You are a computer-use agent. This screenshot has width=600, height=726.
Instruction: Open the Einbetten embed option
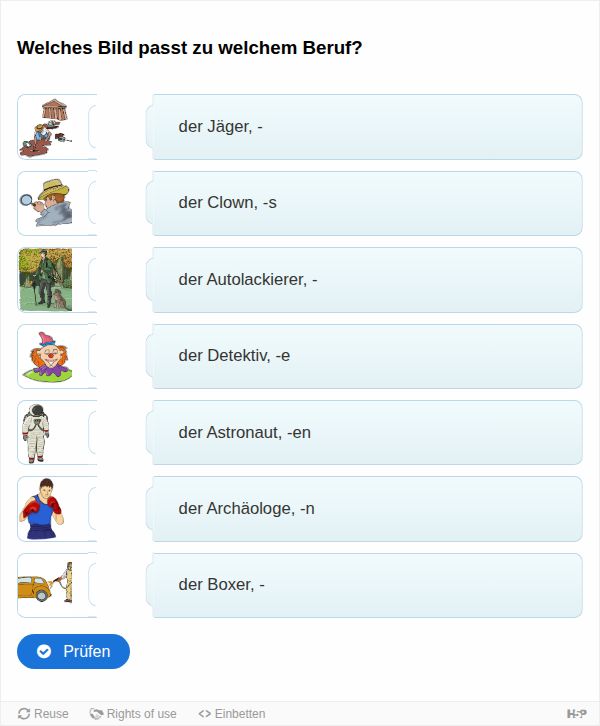point(232,713)
